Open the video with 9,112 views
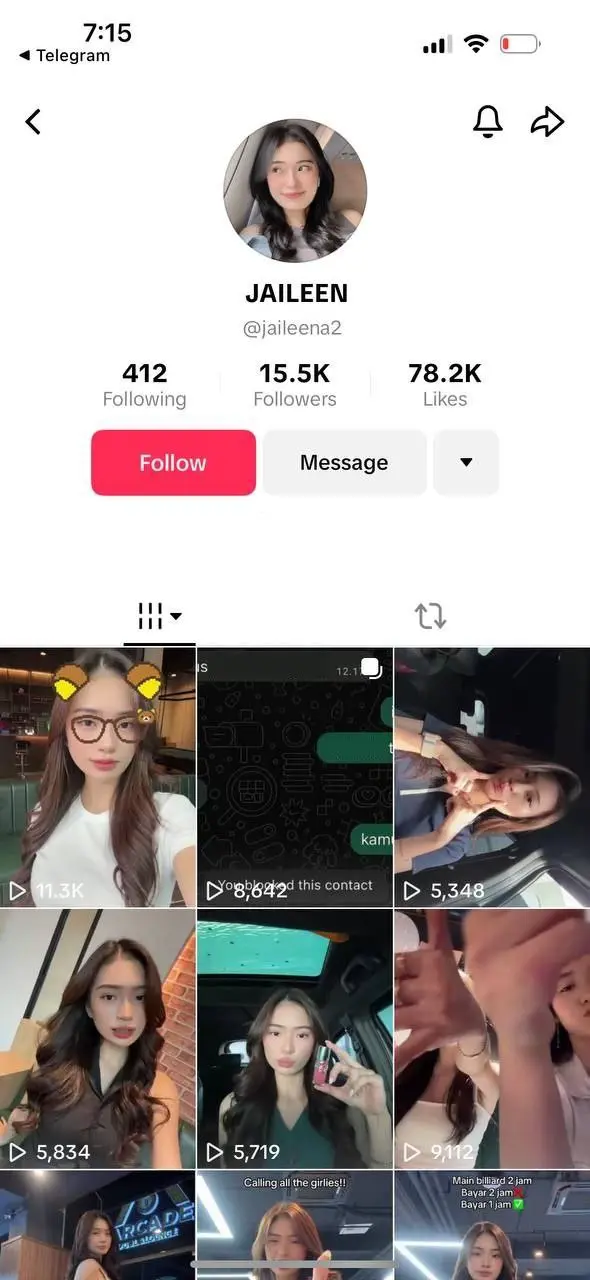The image size is (590, 1280). [492, 1038]
